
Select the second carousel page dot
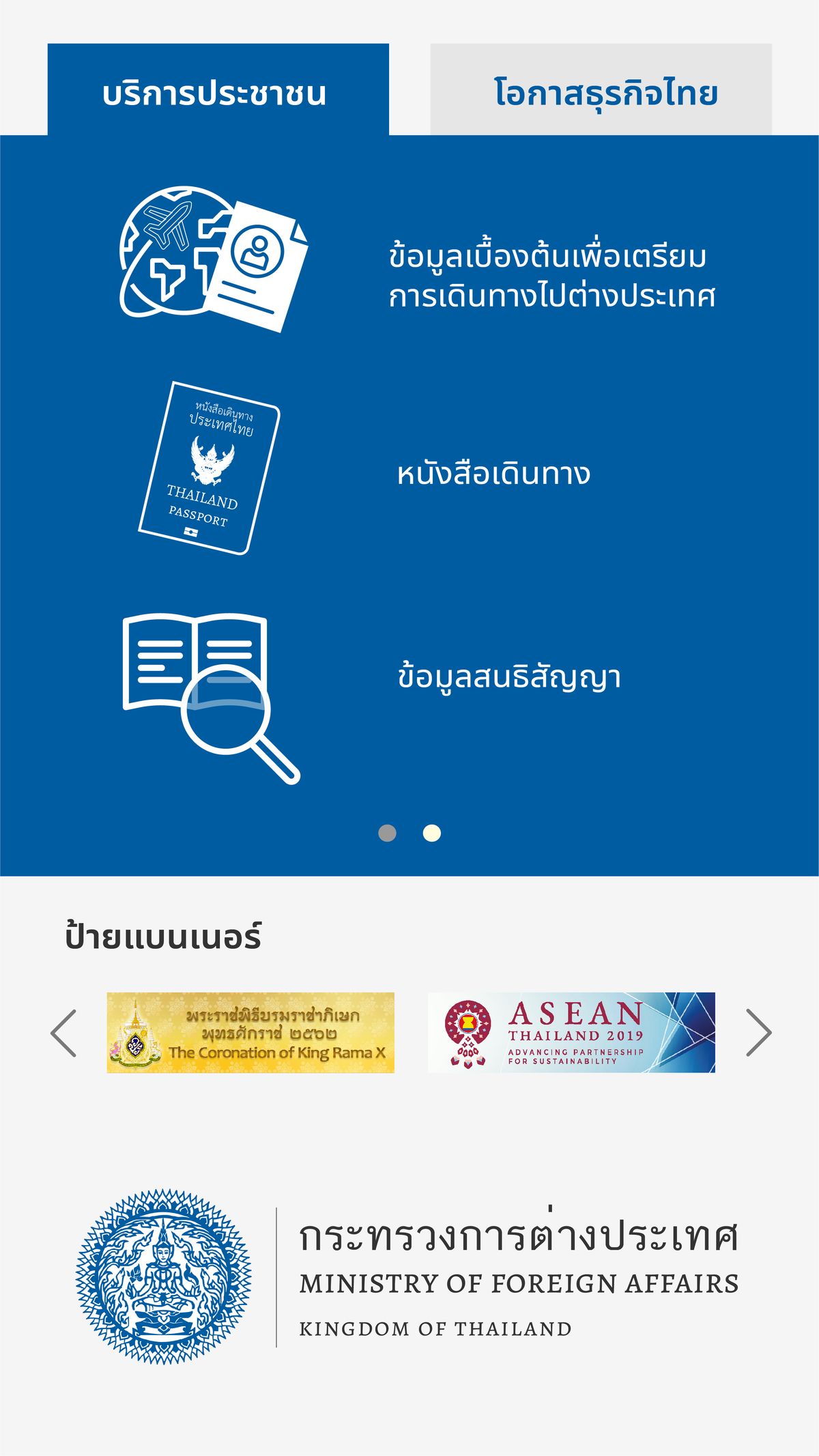[x=432, y=833]
